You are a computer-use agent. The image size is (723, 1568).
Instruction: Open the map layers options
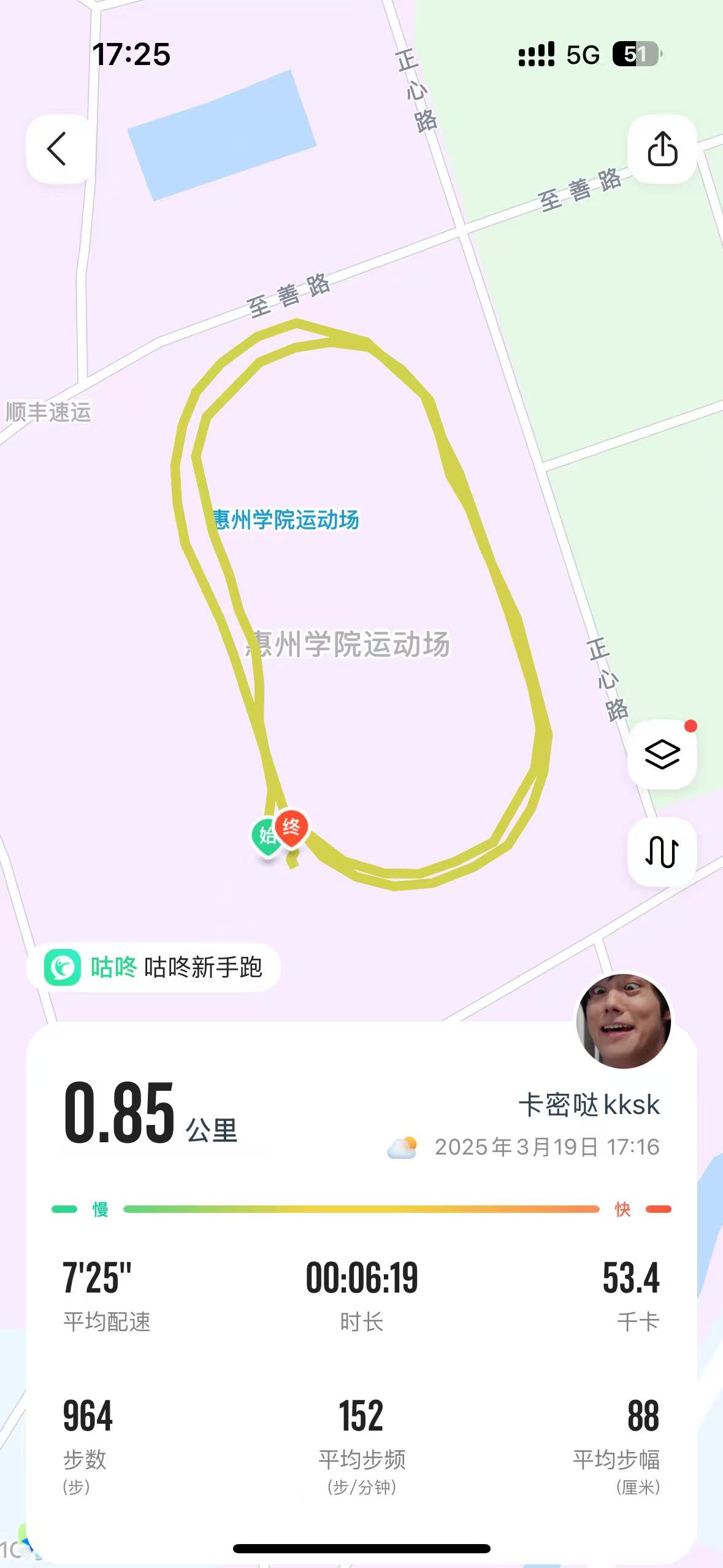(x=662, y=755)
